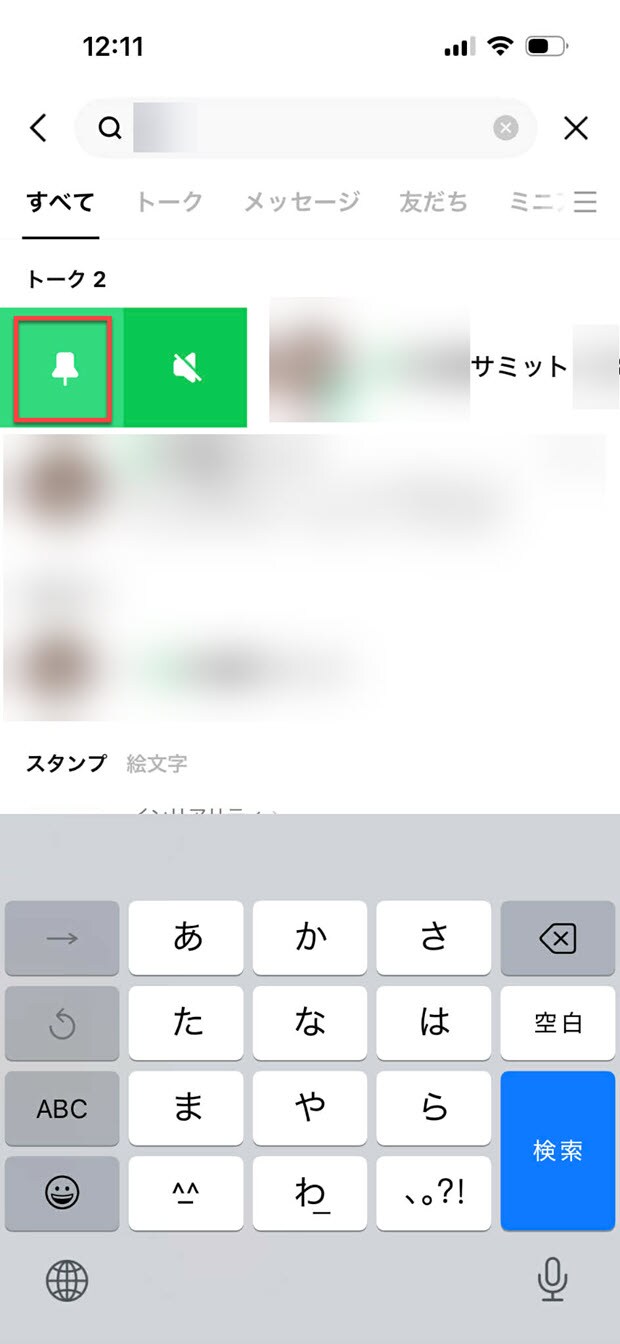Switch keyboard to ABC layout
Image resolution: width=620 pixels, height=1344 pixels.
(x=62, y=1109)
